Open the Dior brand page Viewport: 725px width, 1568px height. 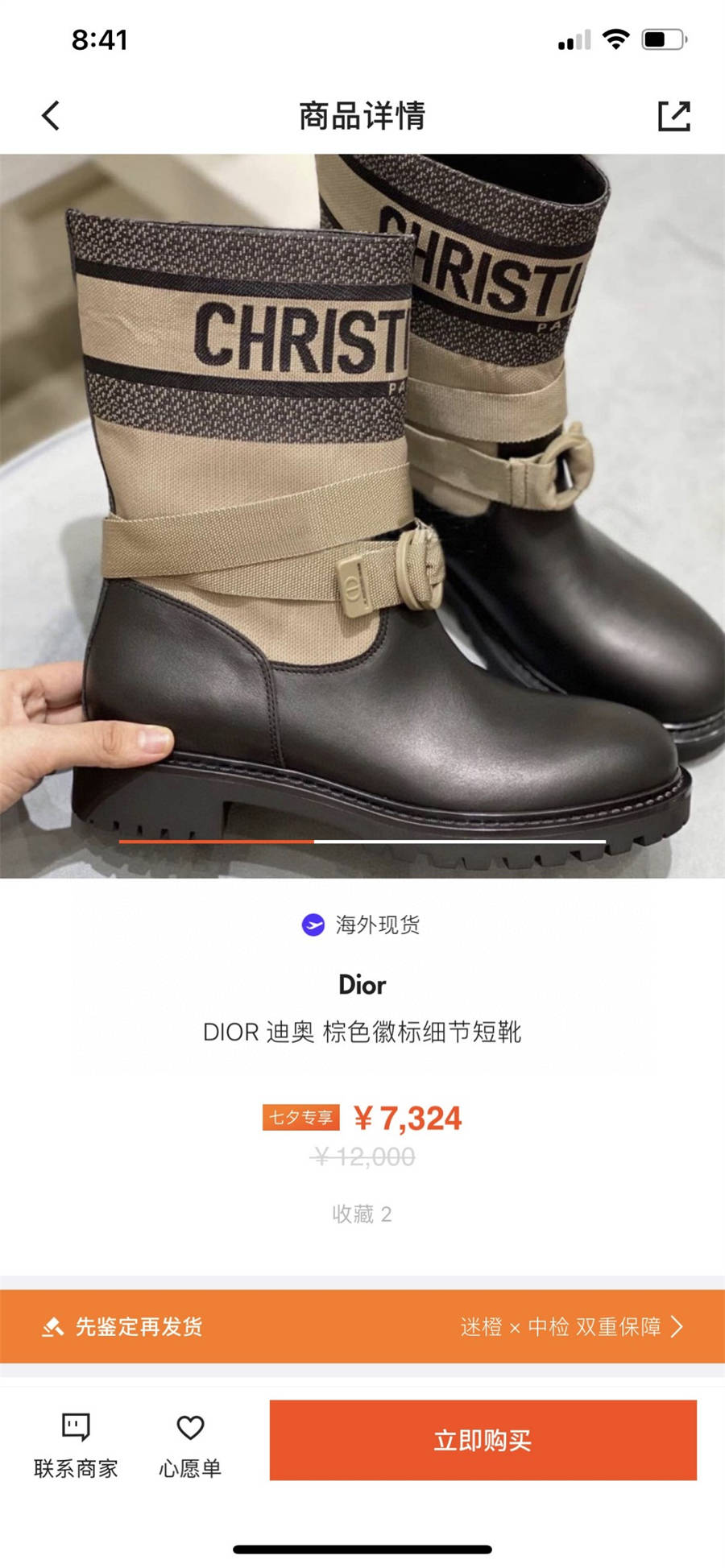pos(362,985)
